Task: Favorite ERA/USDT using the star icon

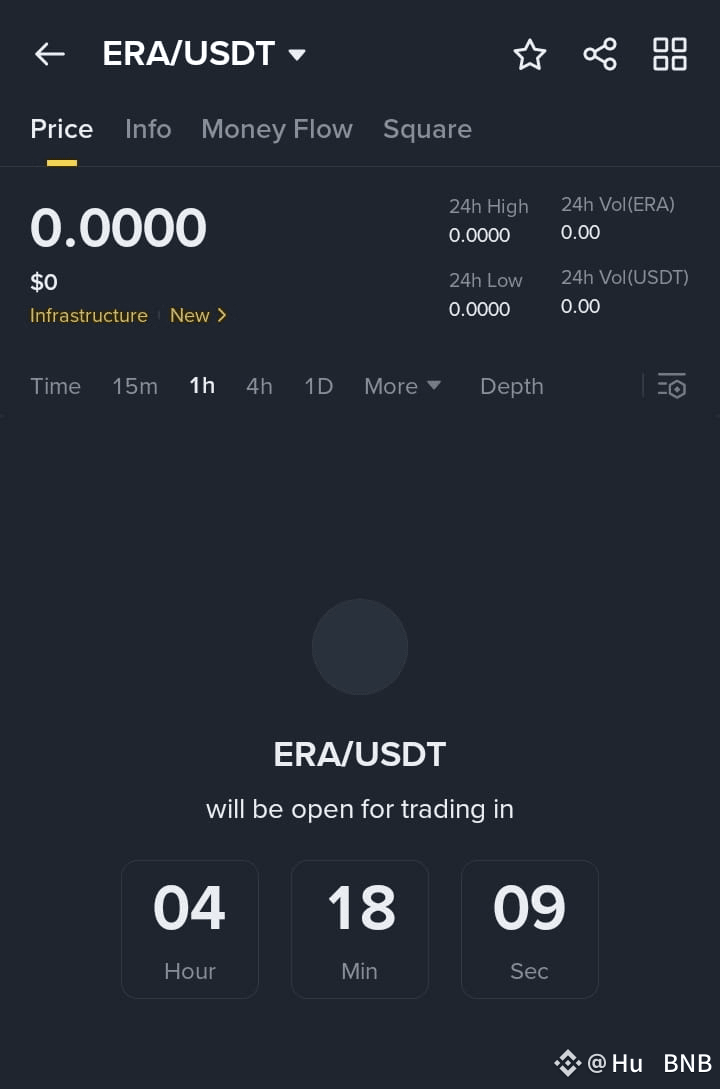Action: [x=529, y=55]
